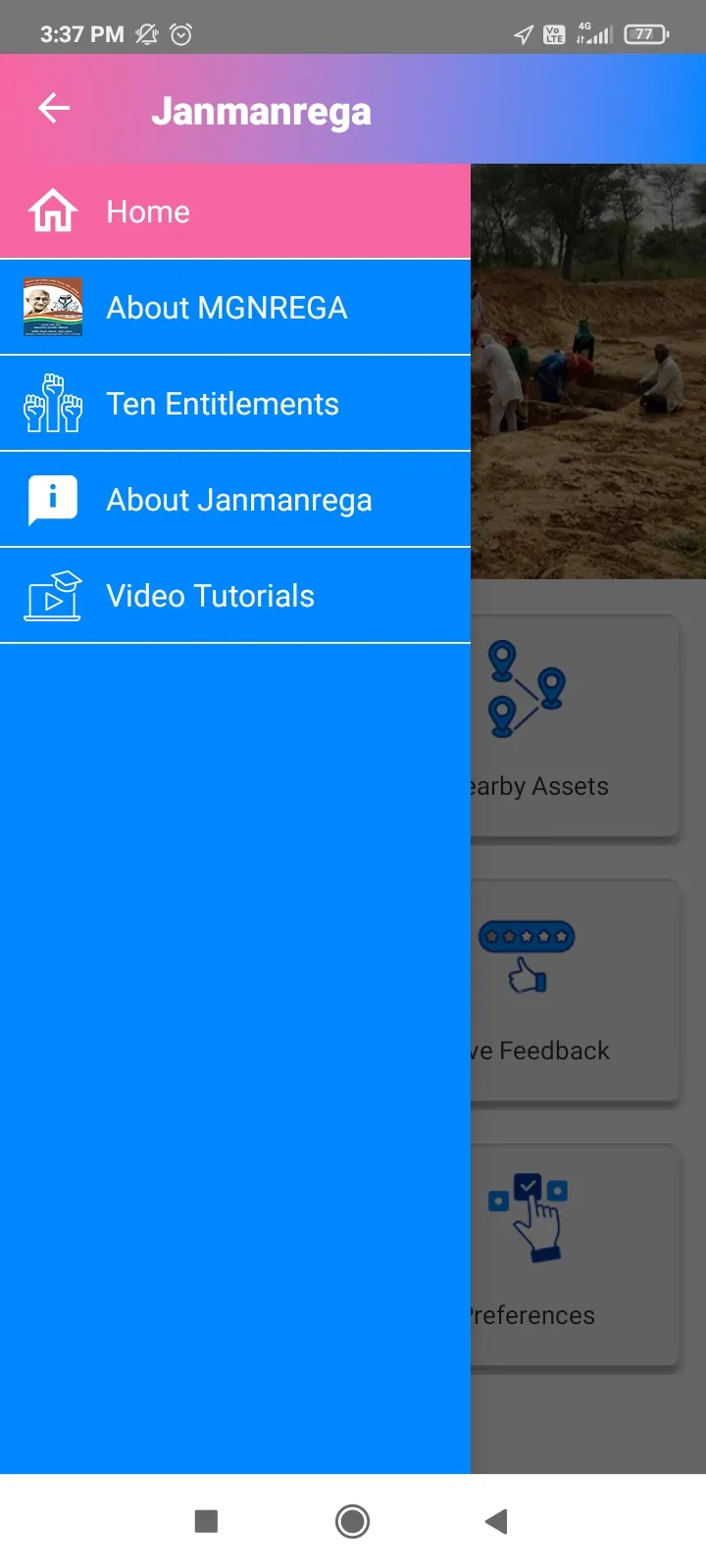The width and height of the screenshot is (706, 1568).
Task: Open About MGNREGA
Action: coord(235,308)
